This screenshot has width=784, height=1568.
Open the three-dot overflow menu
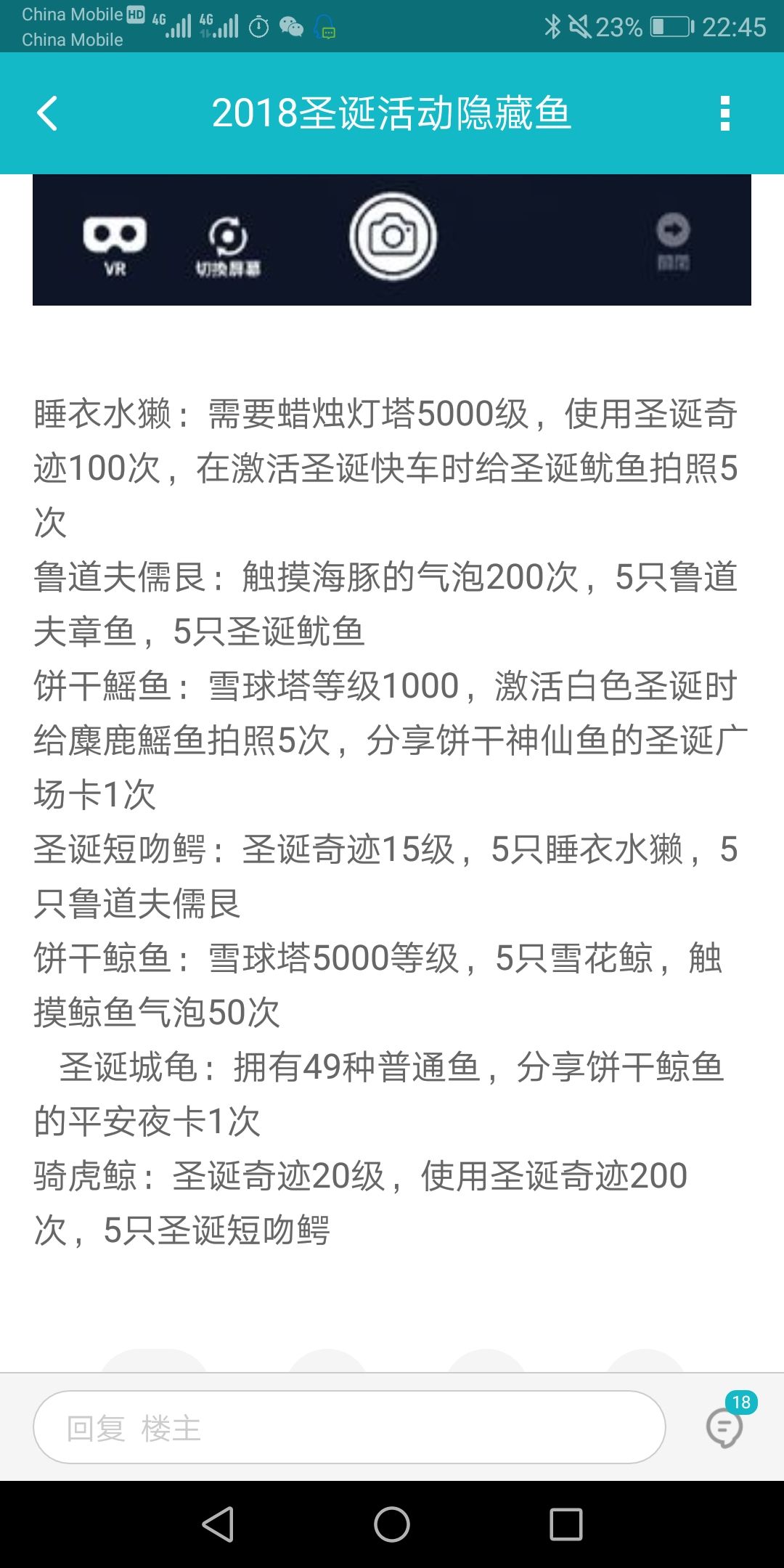pyautogui.click(x=724, y=113)
